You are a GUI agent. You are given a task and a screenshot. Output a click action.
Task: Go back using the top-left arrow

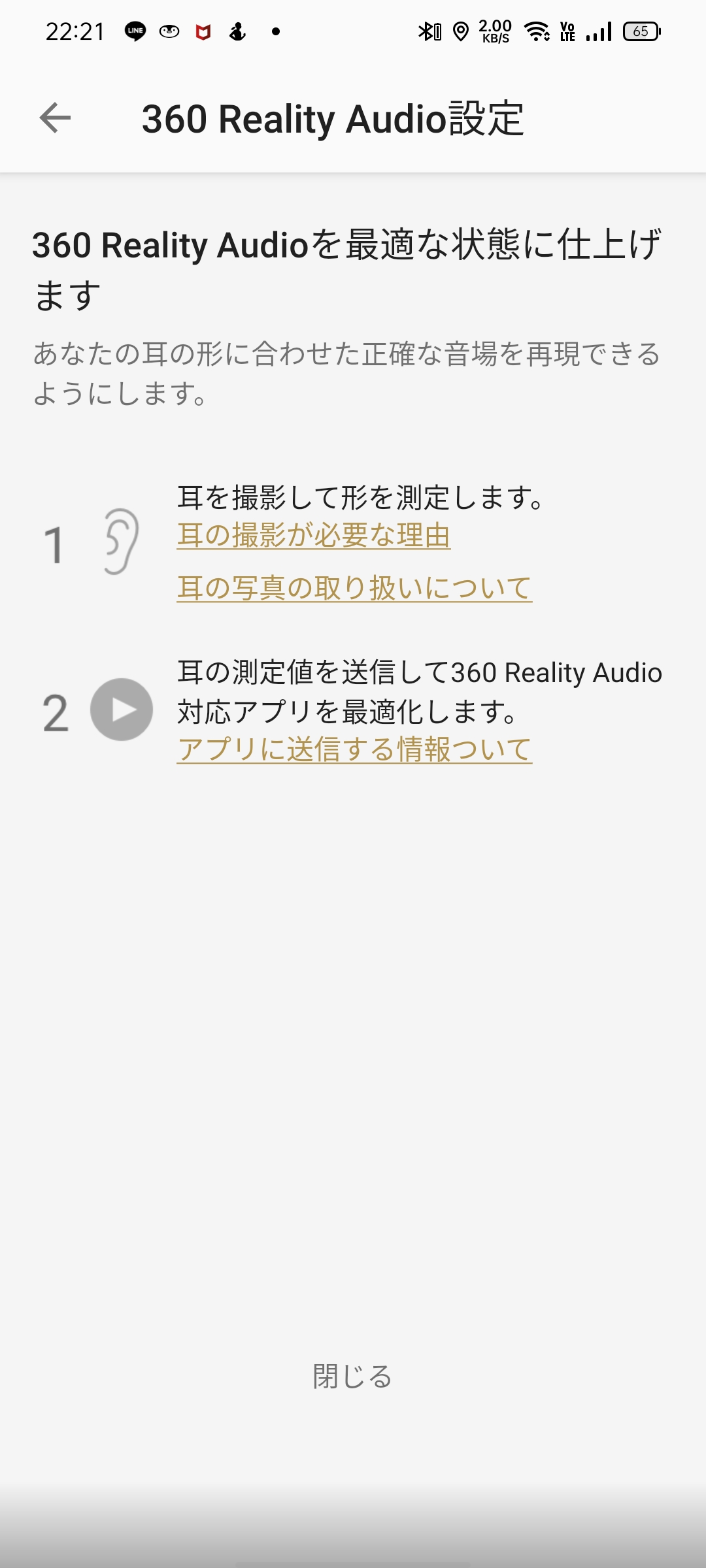pos(55,118)
